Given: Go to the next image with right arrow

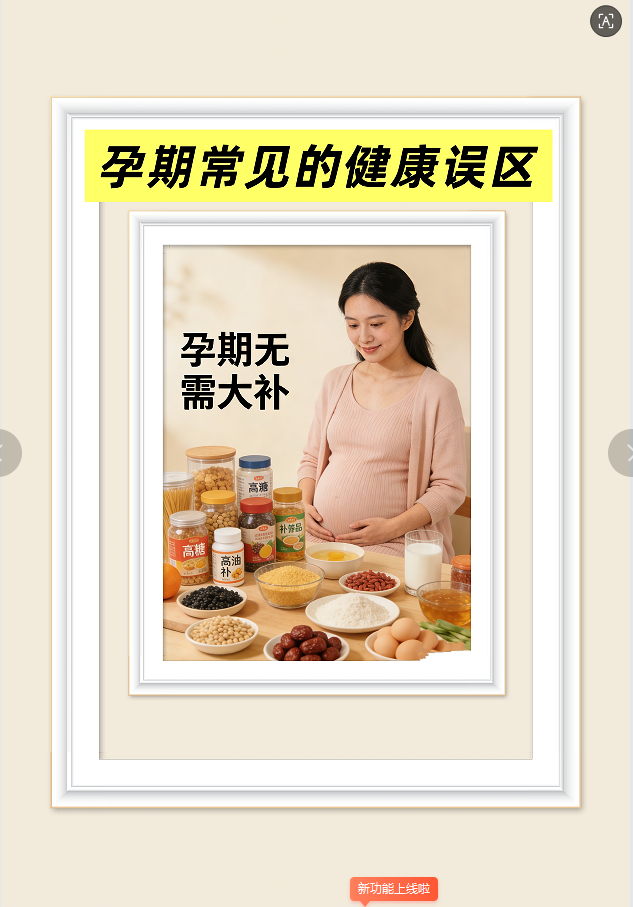Looking at the screenshot, I should click(x=622, y=453).
